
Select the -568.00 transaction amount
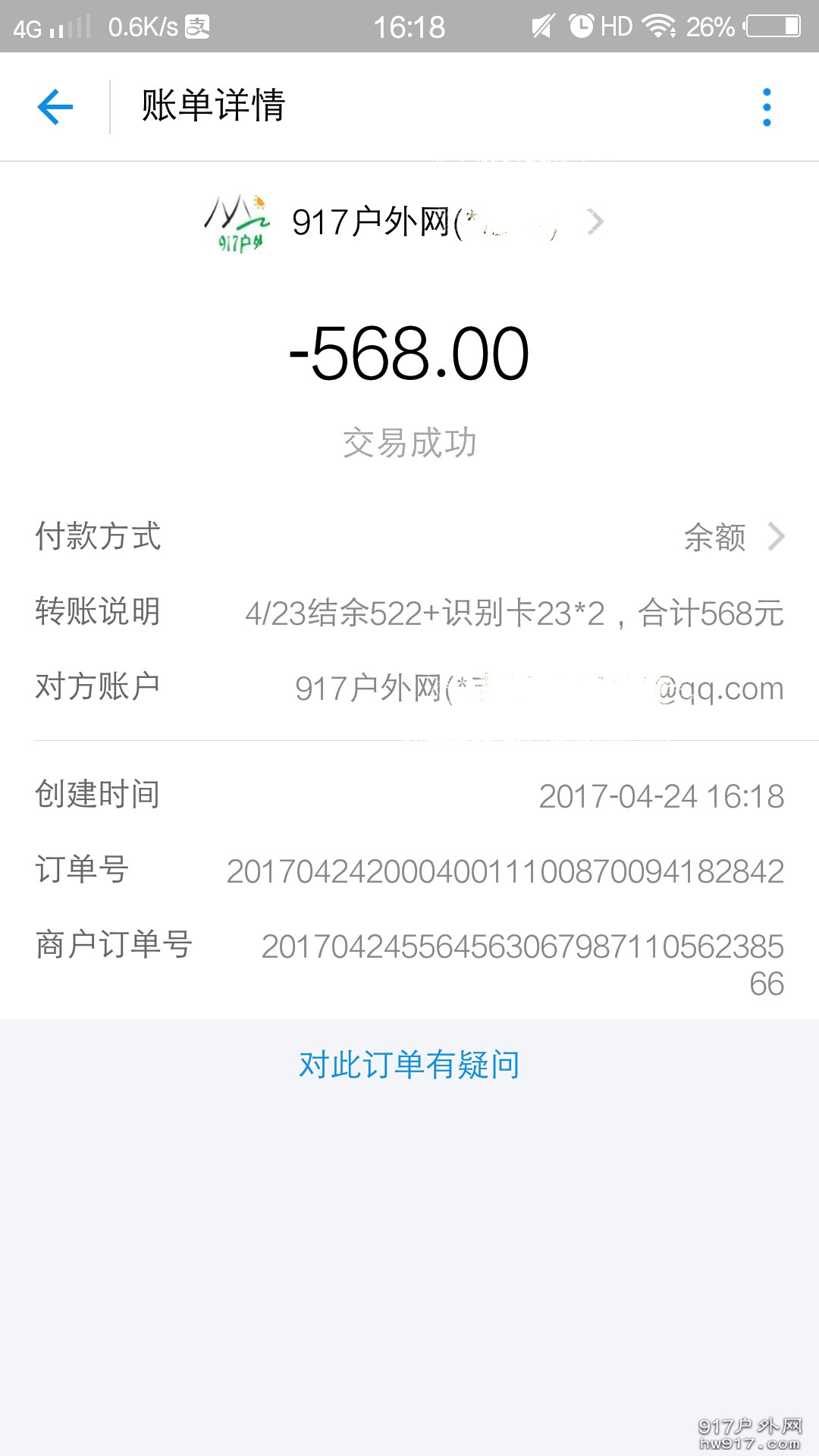click(409, 351)
